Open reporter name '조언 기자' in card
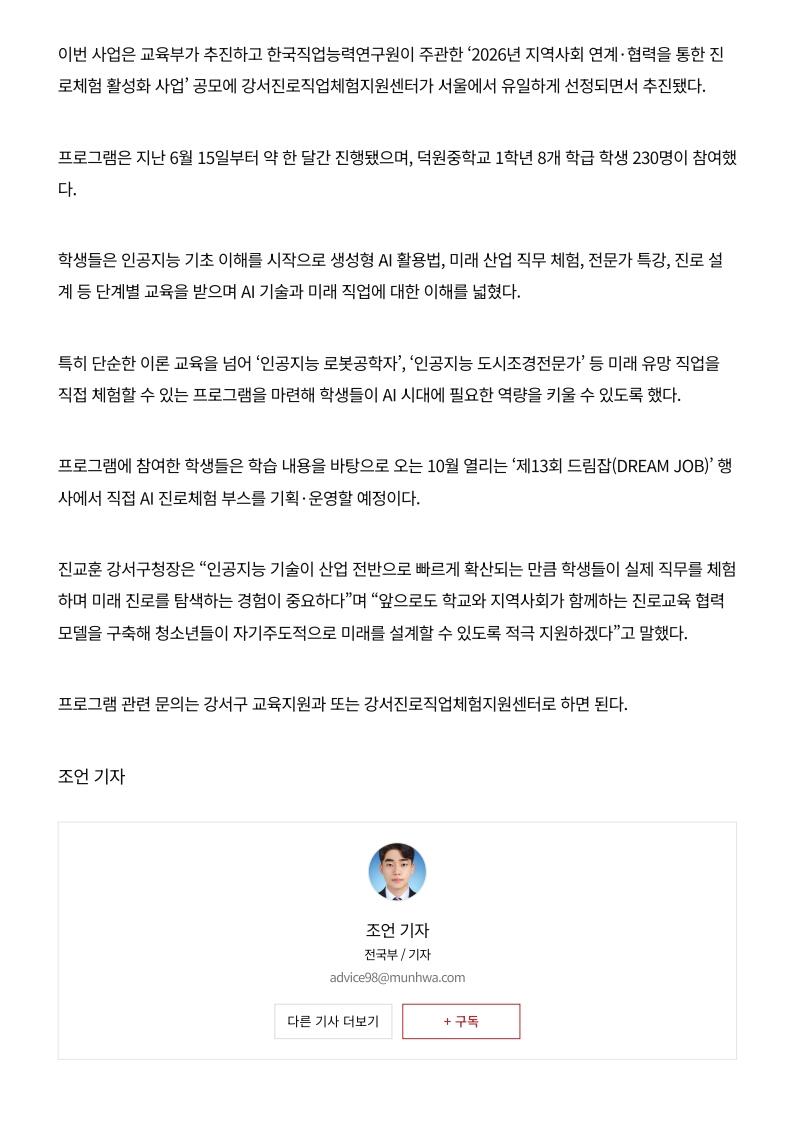Image resolution: width=793 pixels, height=1122 pixels. [x=397, y=930]
